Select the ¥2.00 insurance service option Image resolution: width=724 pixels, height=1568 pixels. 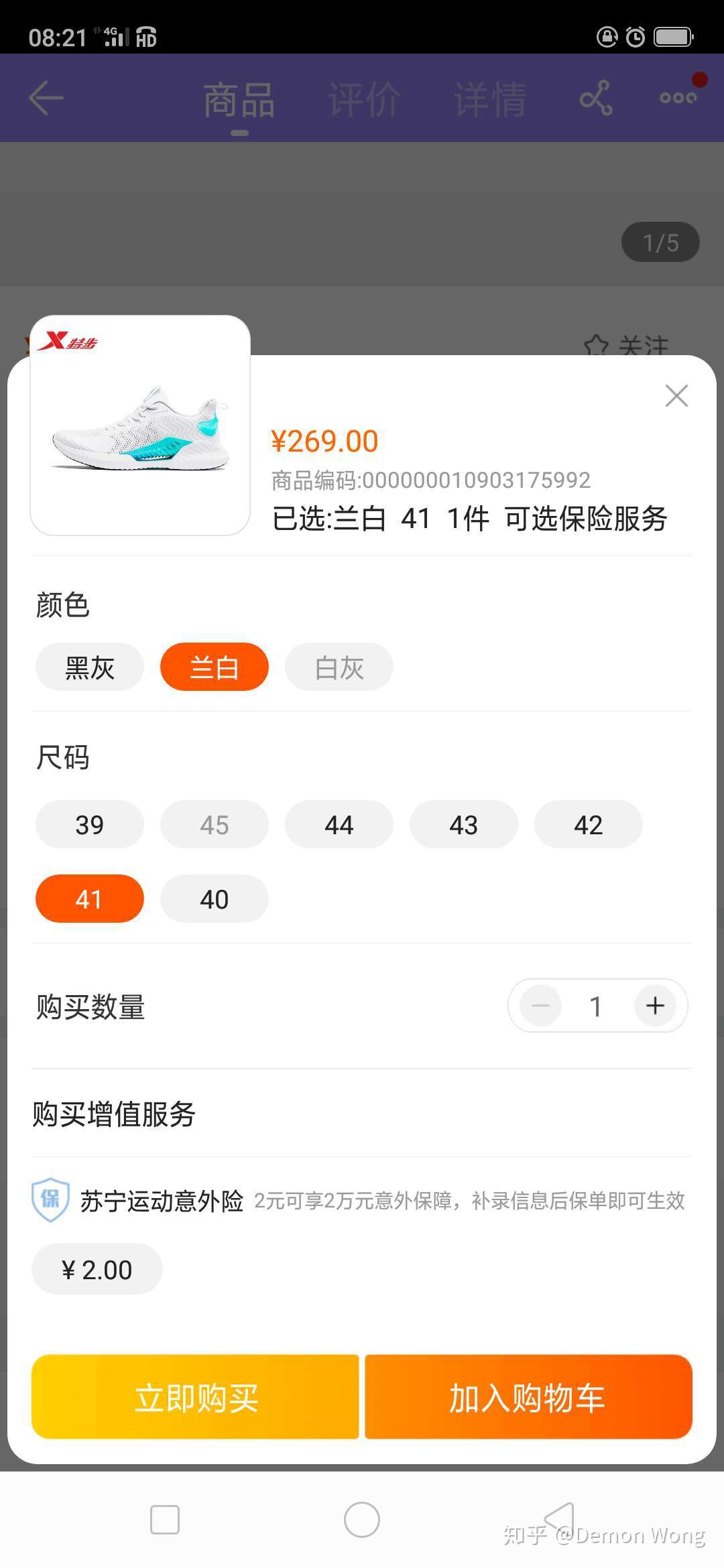click(96, 1268)
